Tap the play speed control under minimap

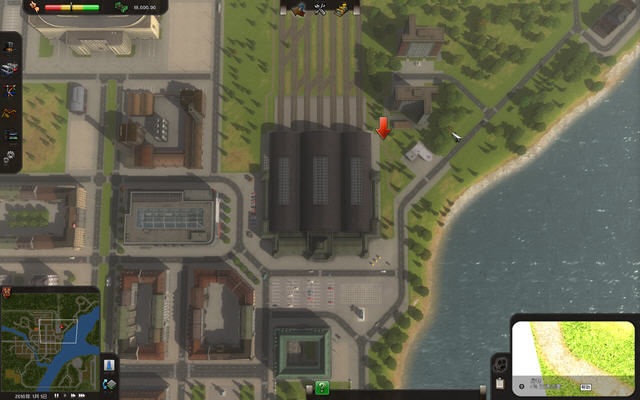pyautogui.click(x=72, y=395)
